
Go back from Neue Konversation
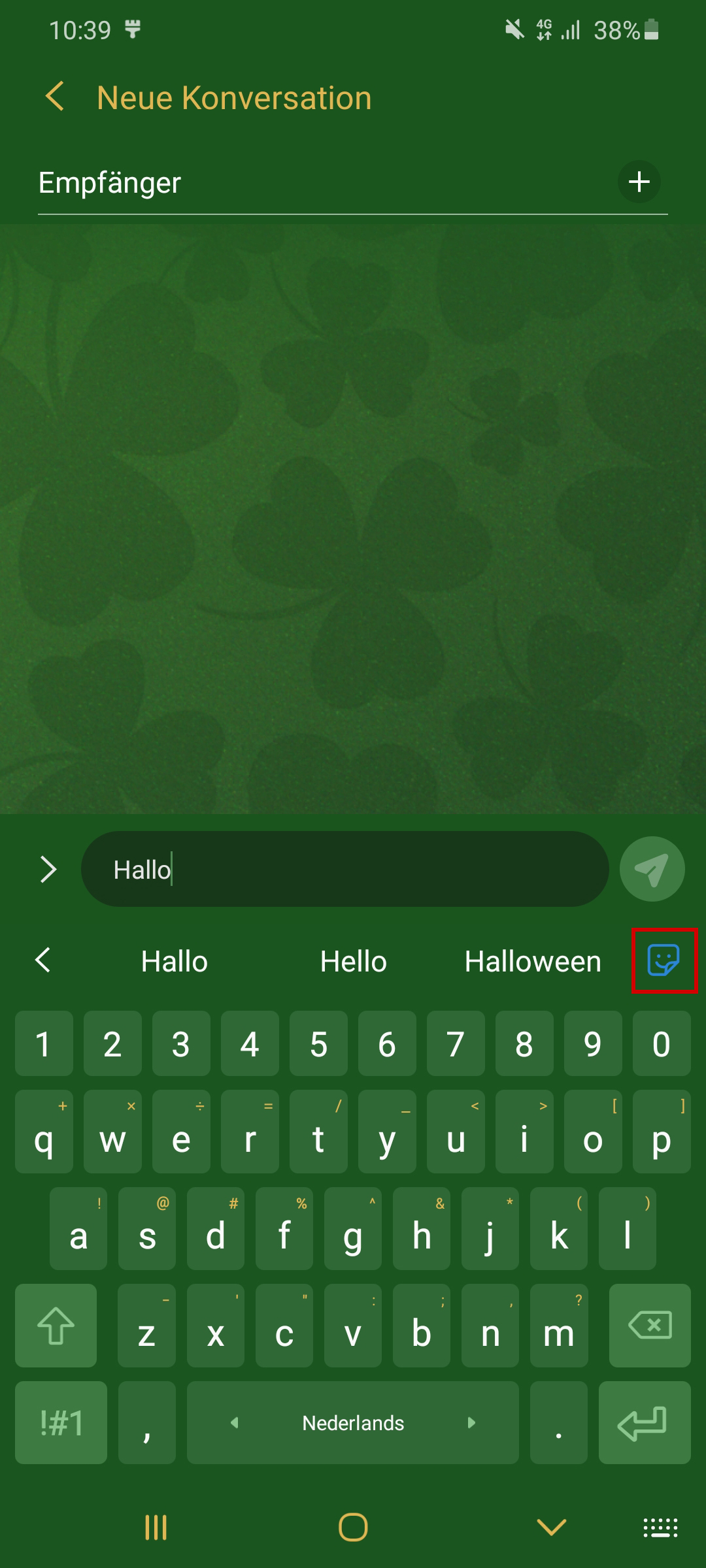coord(56,97)
